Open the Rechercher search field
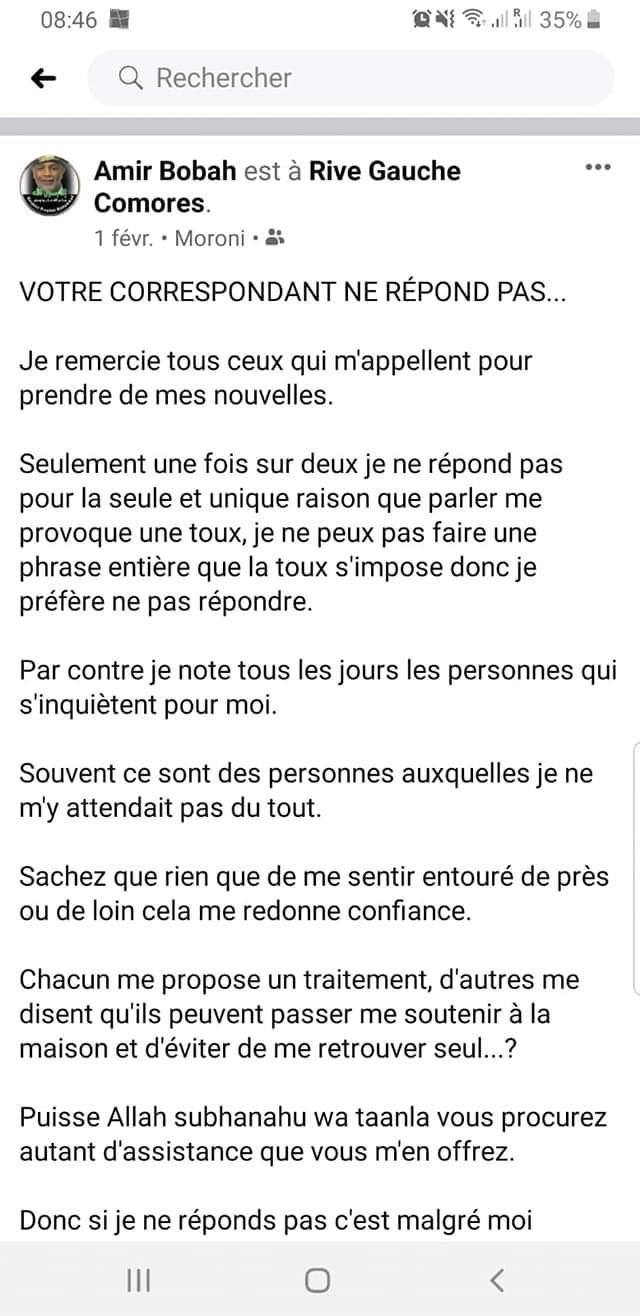Viewport: 640px width, 1316px height. coord(351,78)
